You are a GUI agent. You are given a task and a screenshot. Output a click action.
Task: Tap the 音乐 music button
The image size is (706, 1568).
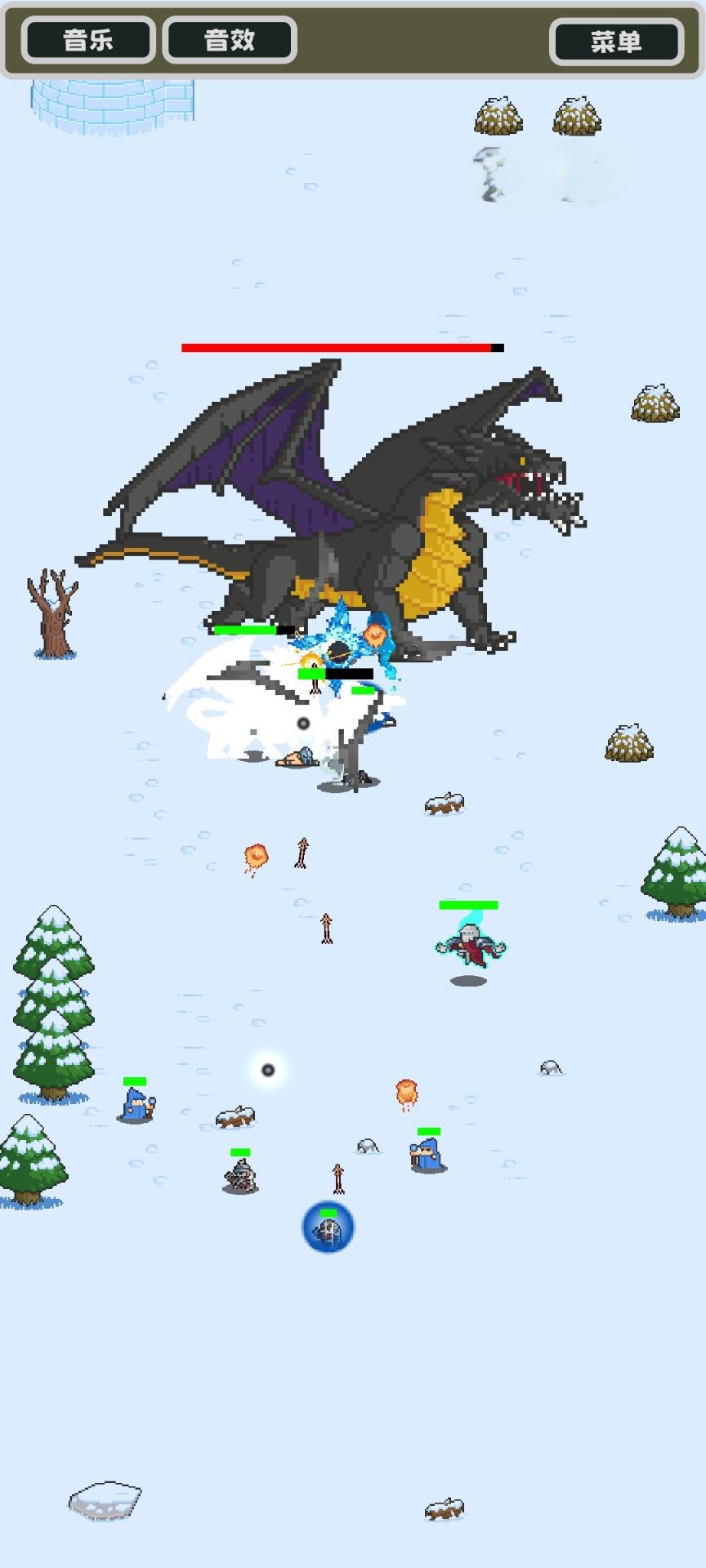coord(88,40)
